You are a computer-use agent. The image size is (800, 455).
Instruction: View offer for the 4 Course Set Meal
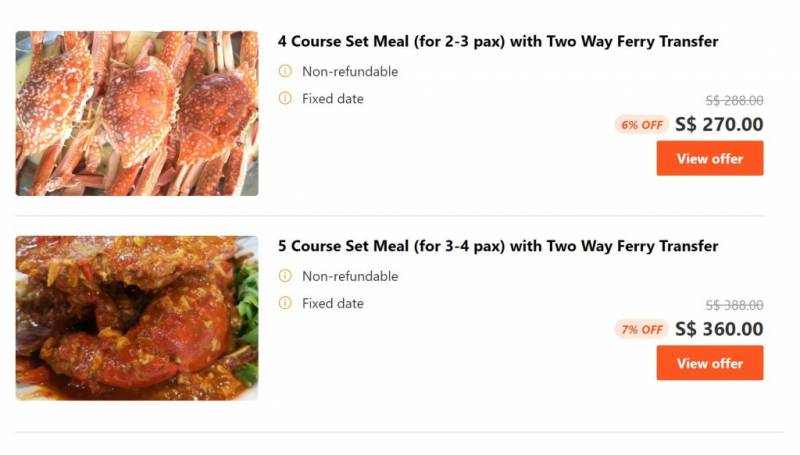pos(709,158)
